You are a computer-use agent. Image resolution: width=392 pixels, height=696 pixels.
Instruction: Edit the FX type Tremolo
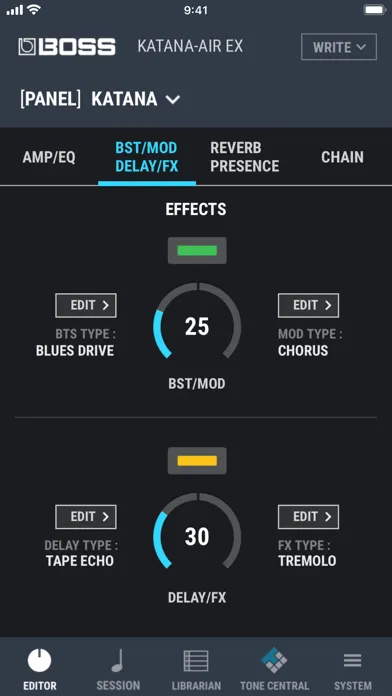click(x=309, y=517)
